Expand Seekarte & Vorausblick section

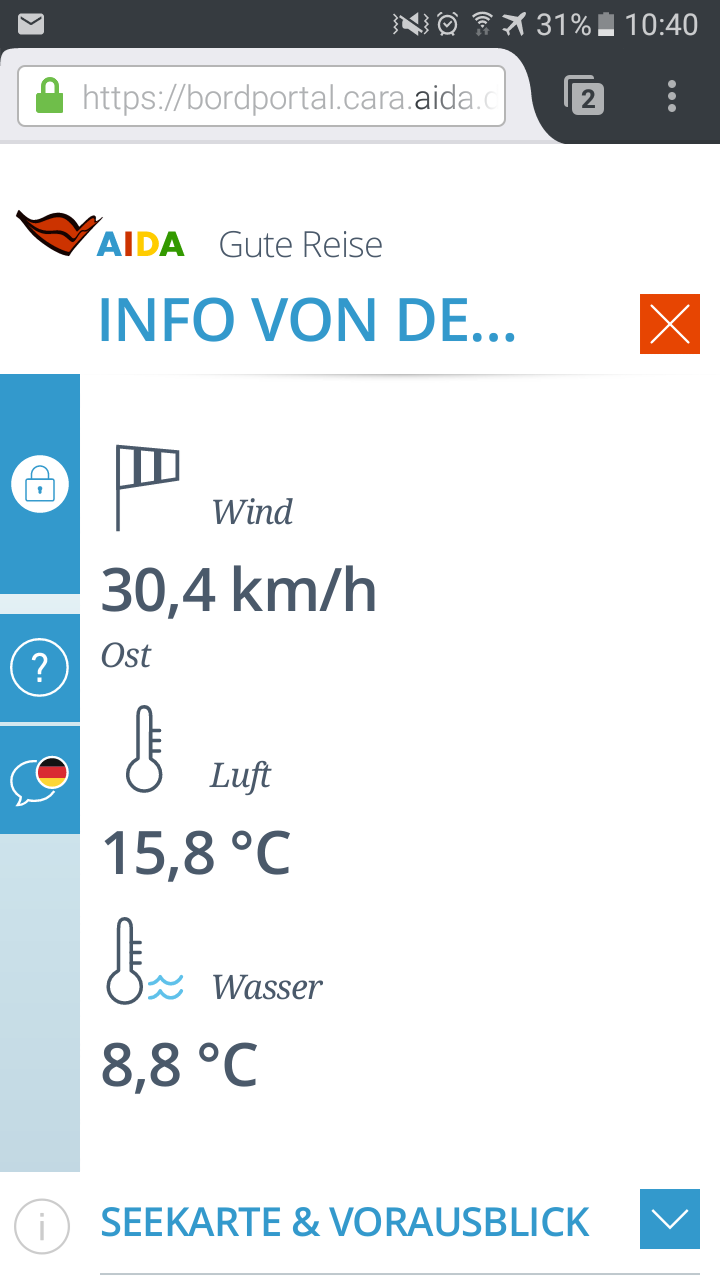click(x=669, y=1220)
